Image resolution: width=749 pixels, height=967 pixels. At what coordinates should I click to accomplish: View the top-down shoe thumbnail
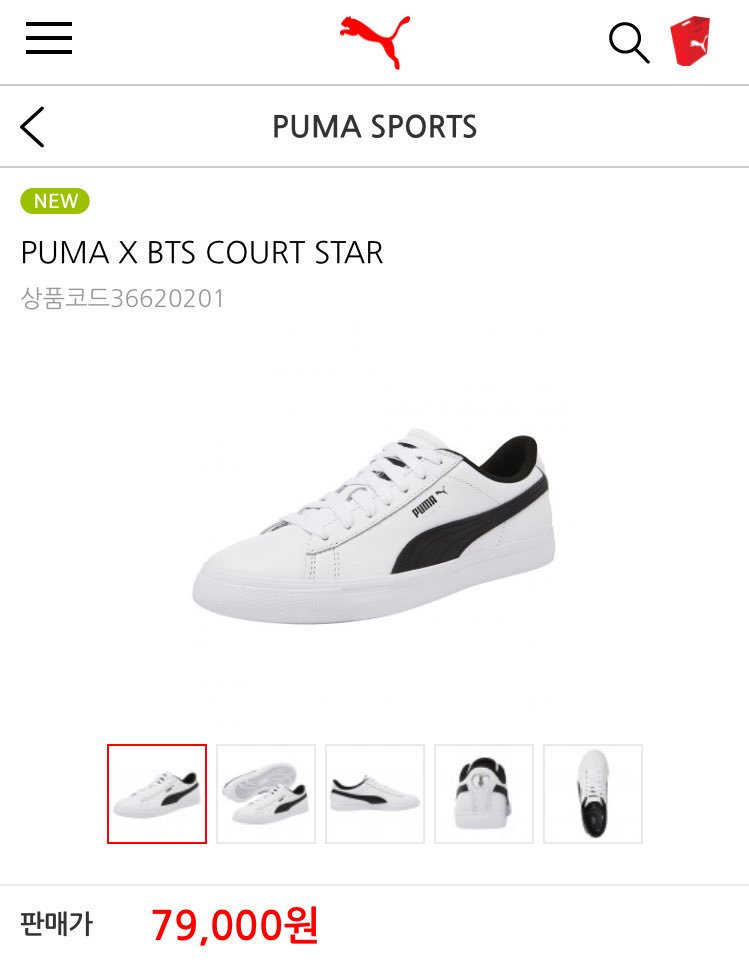(x=593, y=794)
